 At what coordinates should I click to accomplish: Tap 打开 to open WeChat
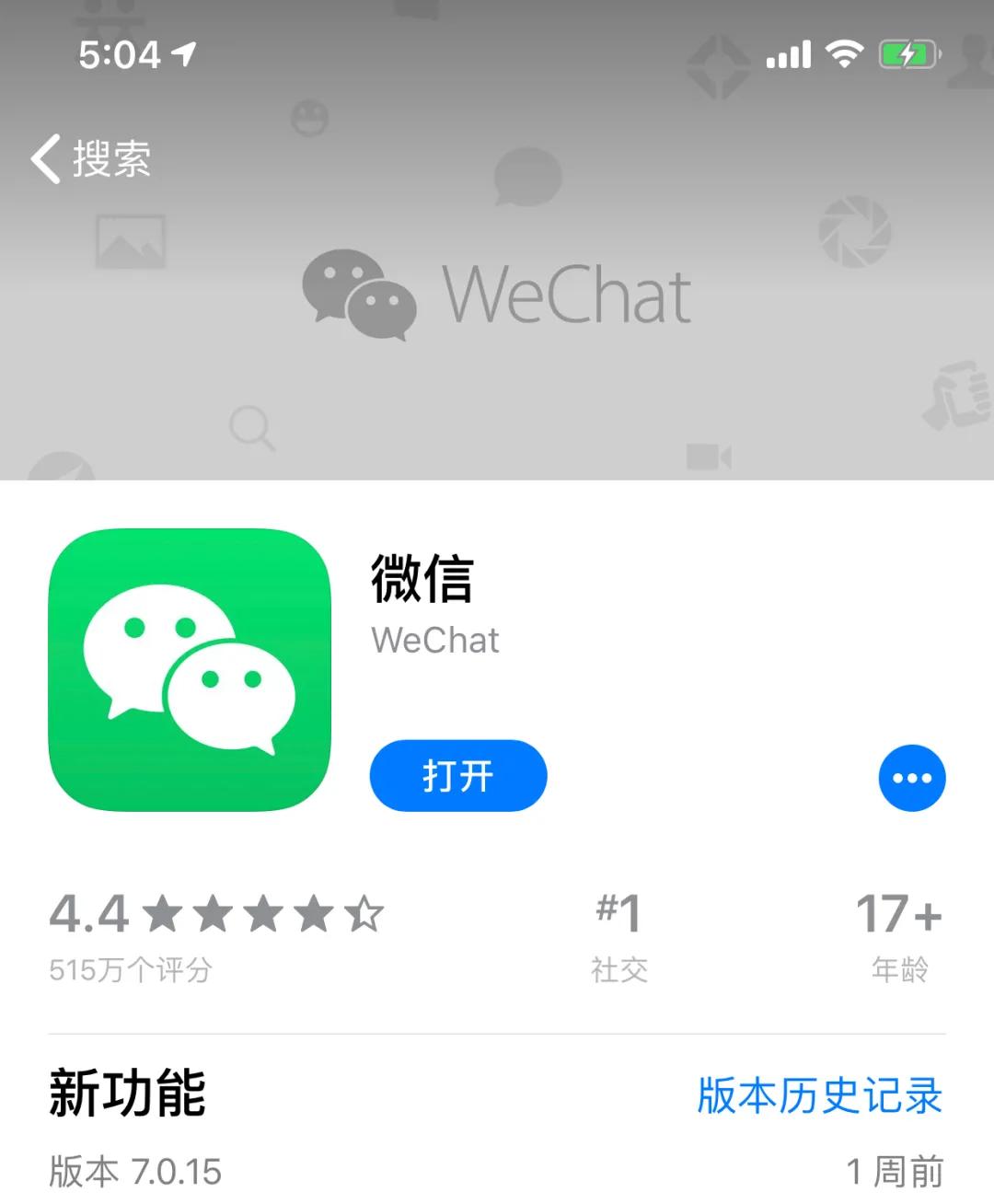coord(457,776)
